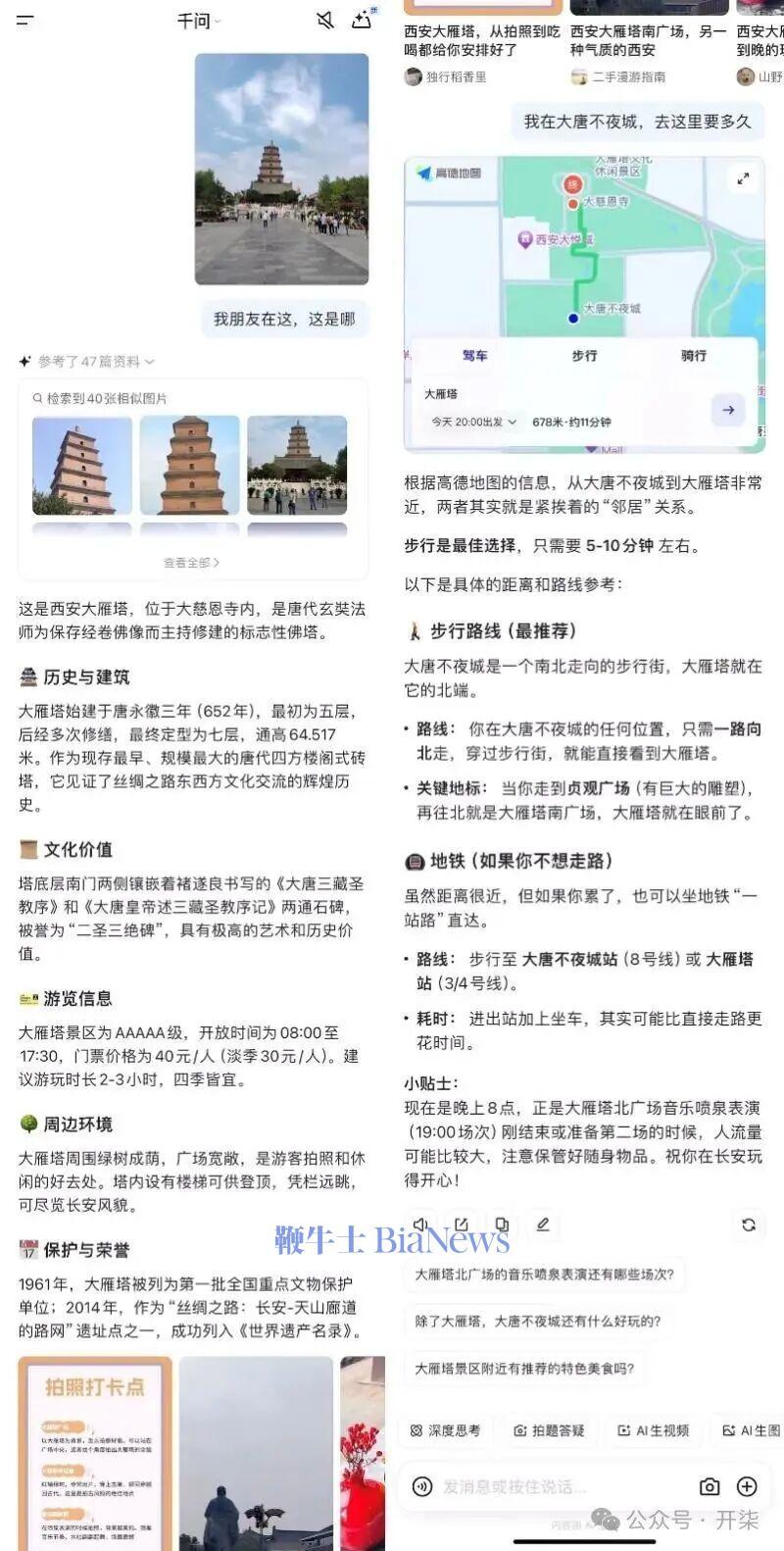784x1551 pixels.
Task: Ask the suggested question about 音乐喷泉 show times
Action: coord(545,1276)
